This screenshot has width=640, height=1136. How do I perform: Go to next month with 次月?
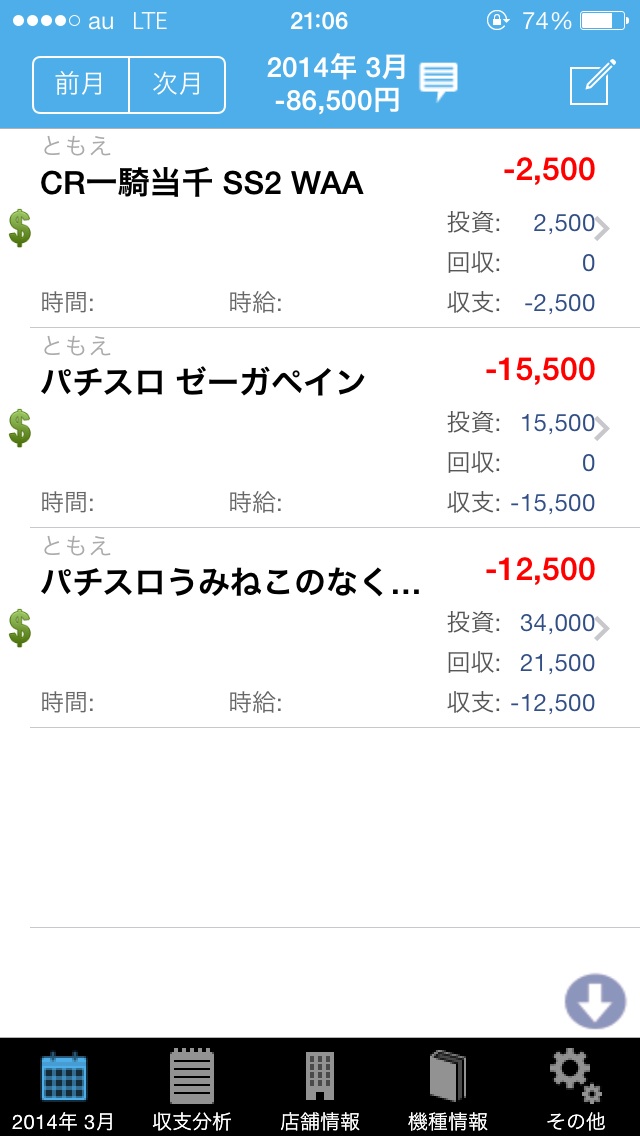point(177,84)
